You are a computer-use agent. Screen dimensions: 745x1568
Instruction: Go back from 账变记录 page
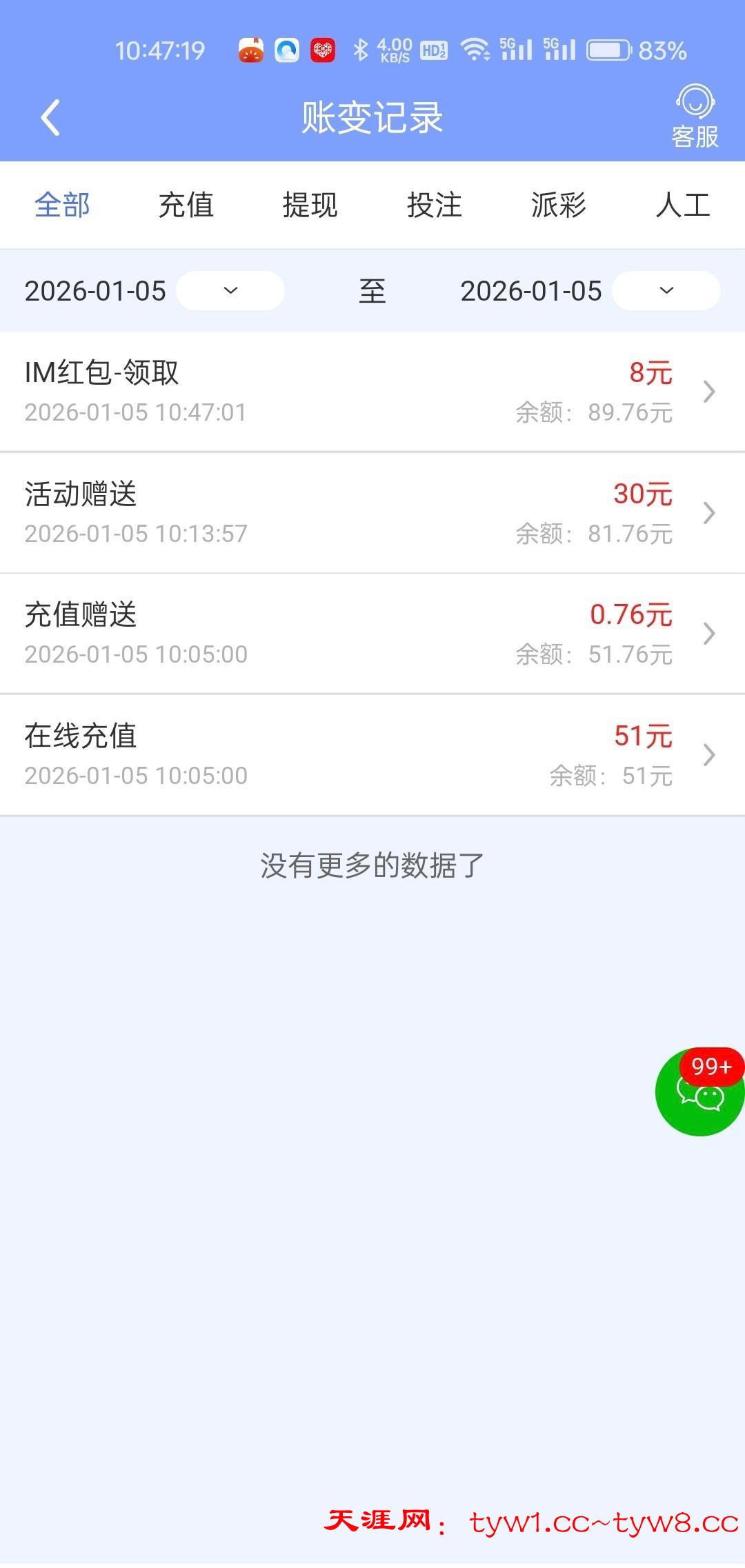50,117
